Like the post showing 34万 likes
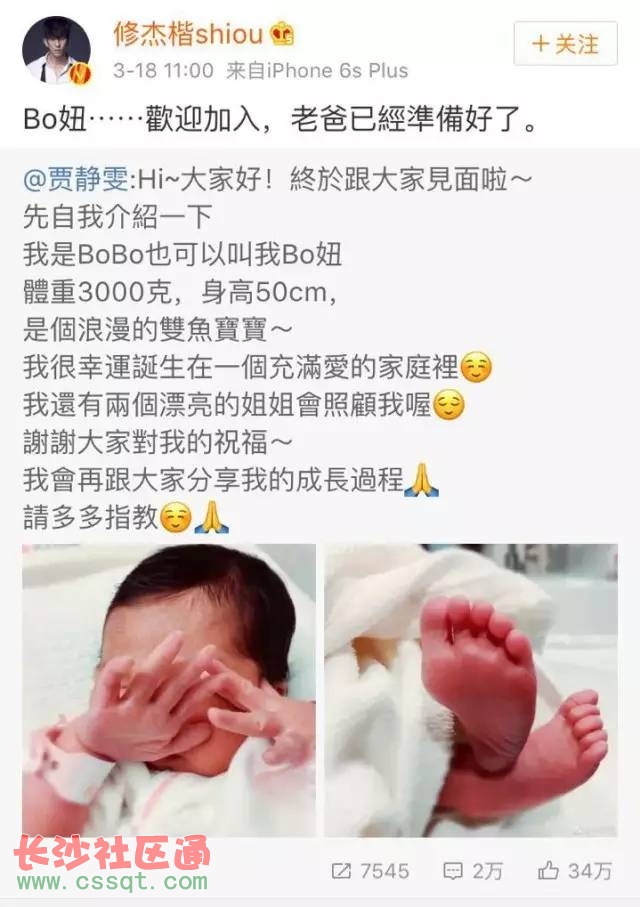The height and width of the screenshot is (907, 640). pos(575,871)
